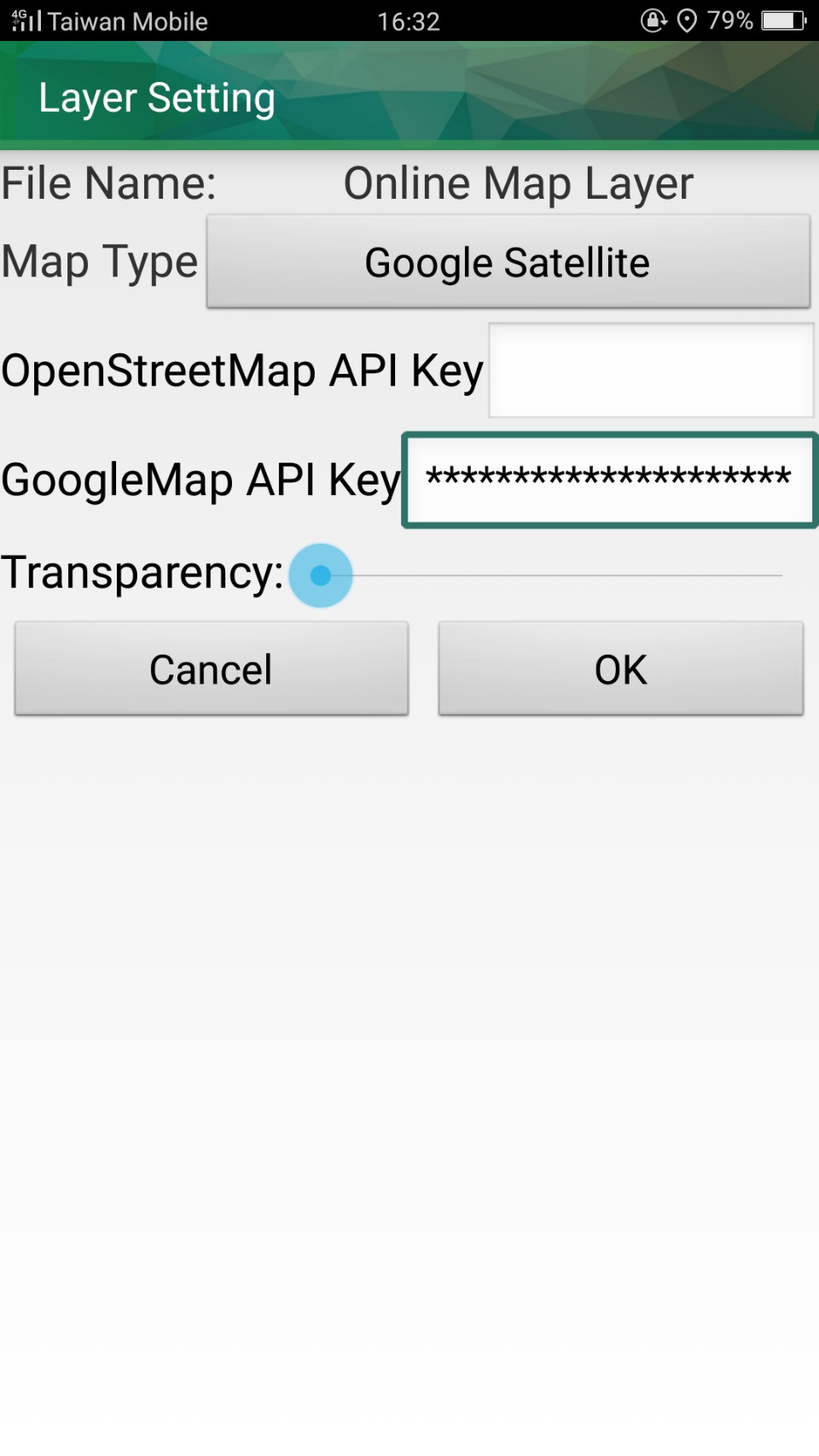Tap the Transparency slider handle

(321, 575)
